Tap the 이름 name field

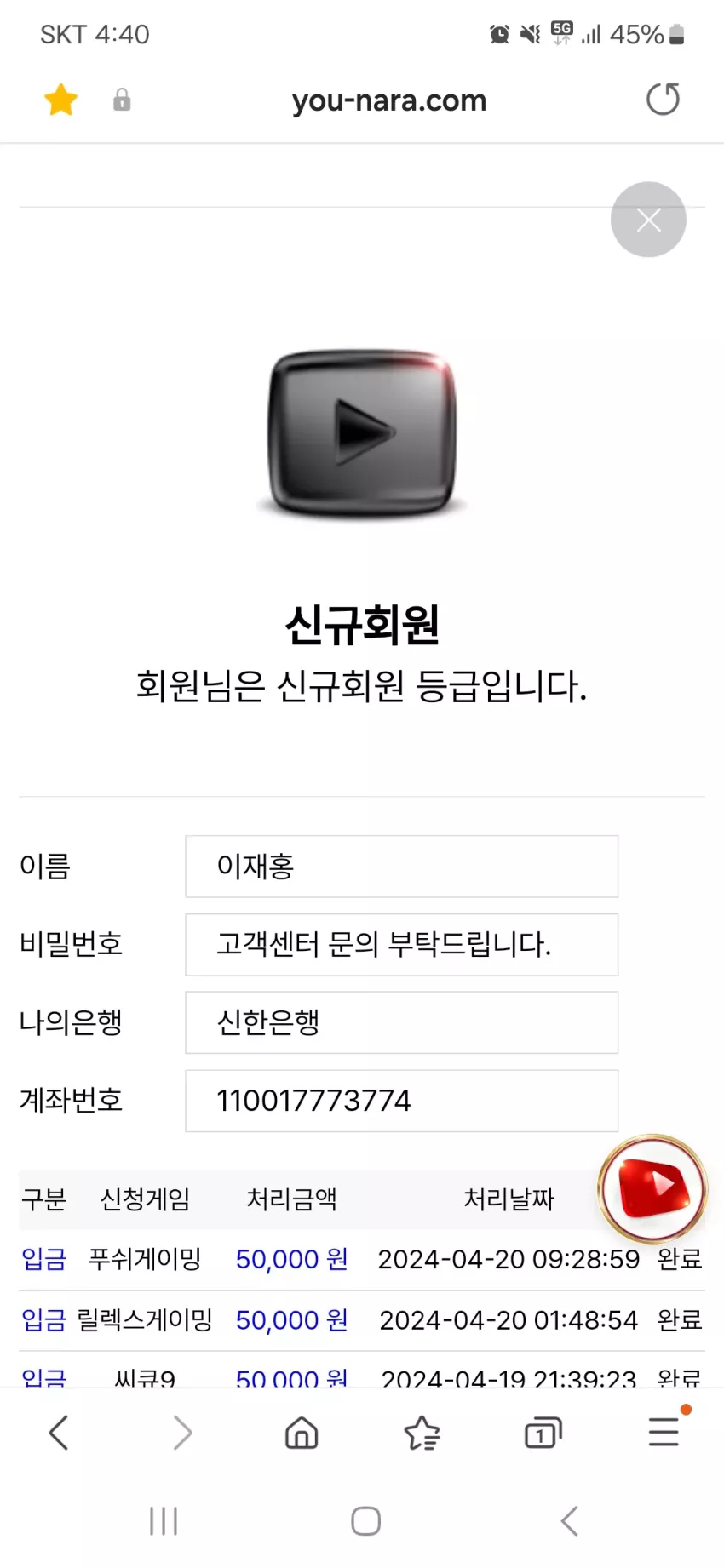(402, 867)
